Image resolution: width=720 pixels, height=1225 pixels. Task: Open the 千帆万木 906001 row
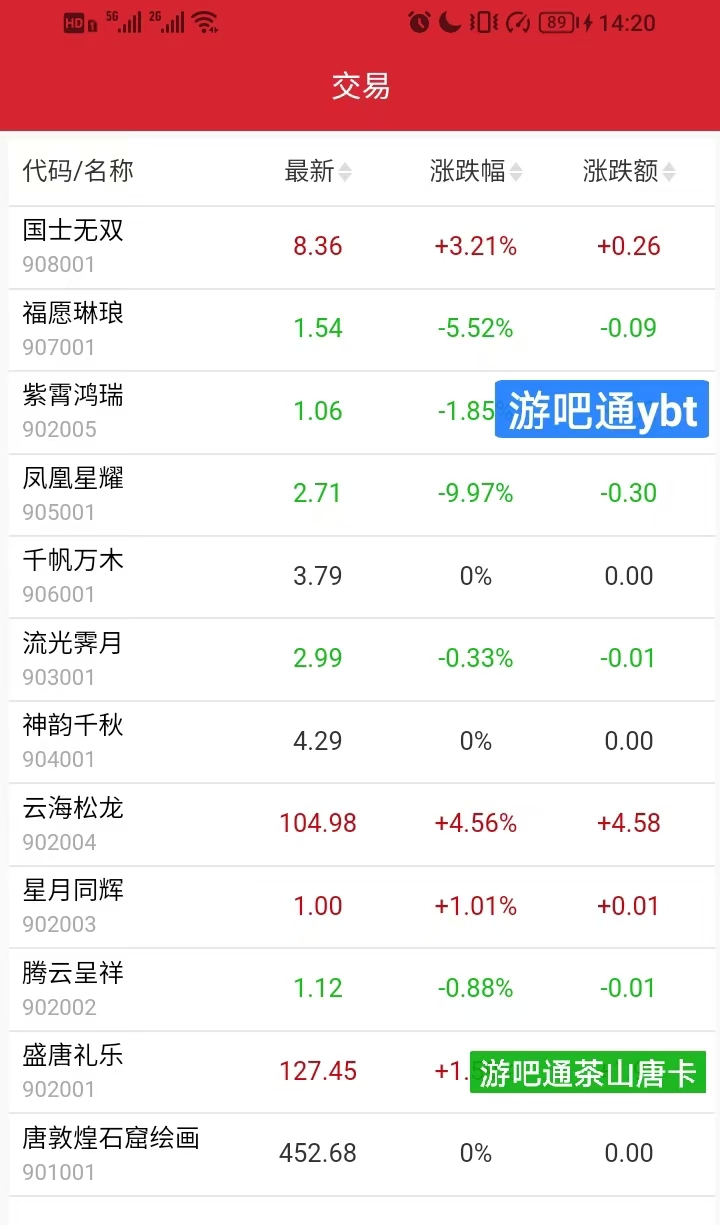(x=362, y=577)
